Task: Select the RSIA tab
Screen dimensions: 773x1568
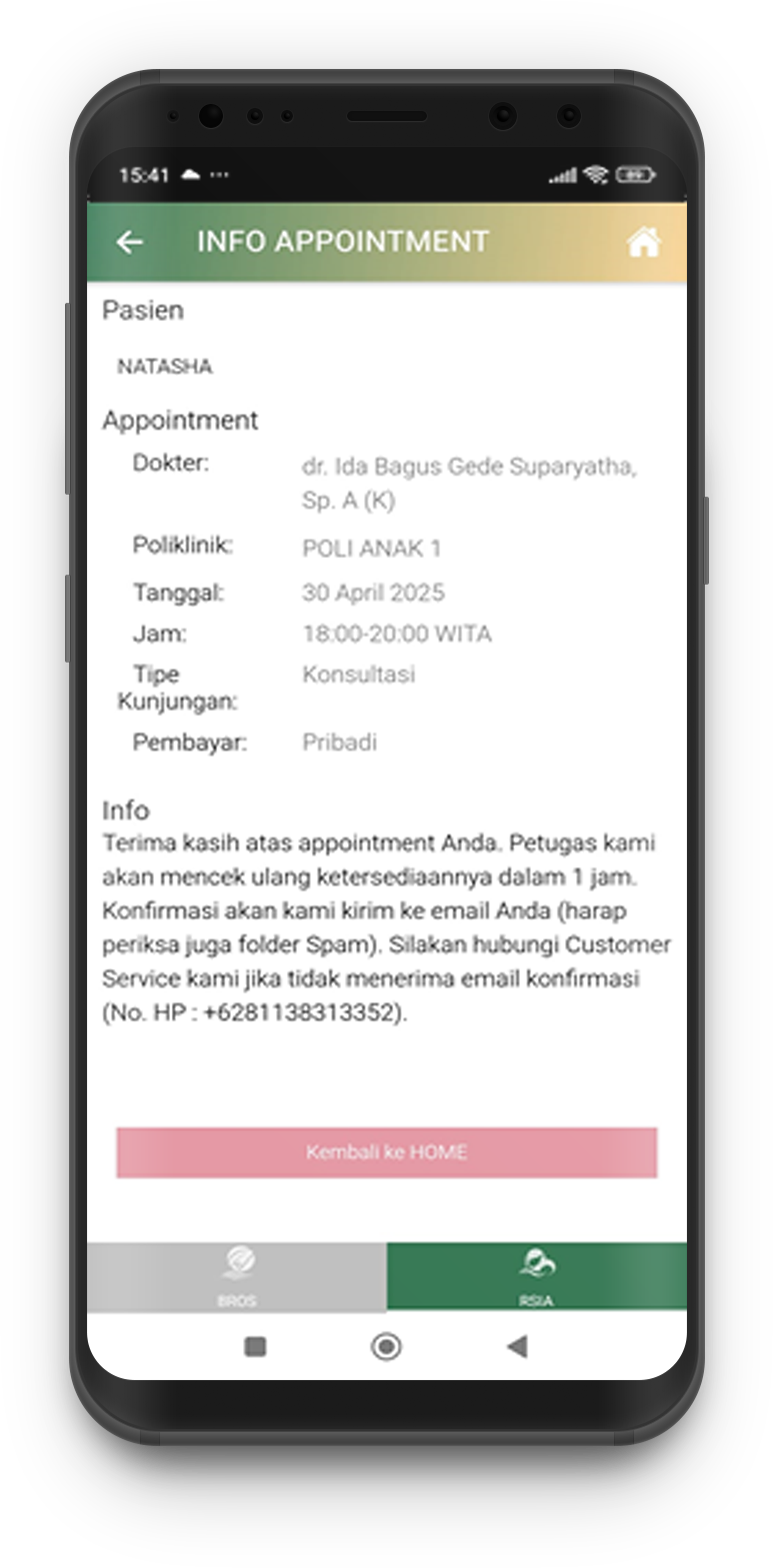Action: tap(536, 1276)
